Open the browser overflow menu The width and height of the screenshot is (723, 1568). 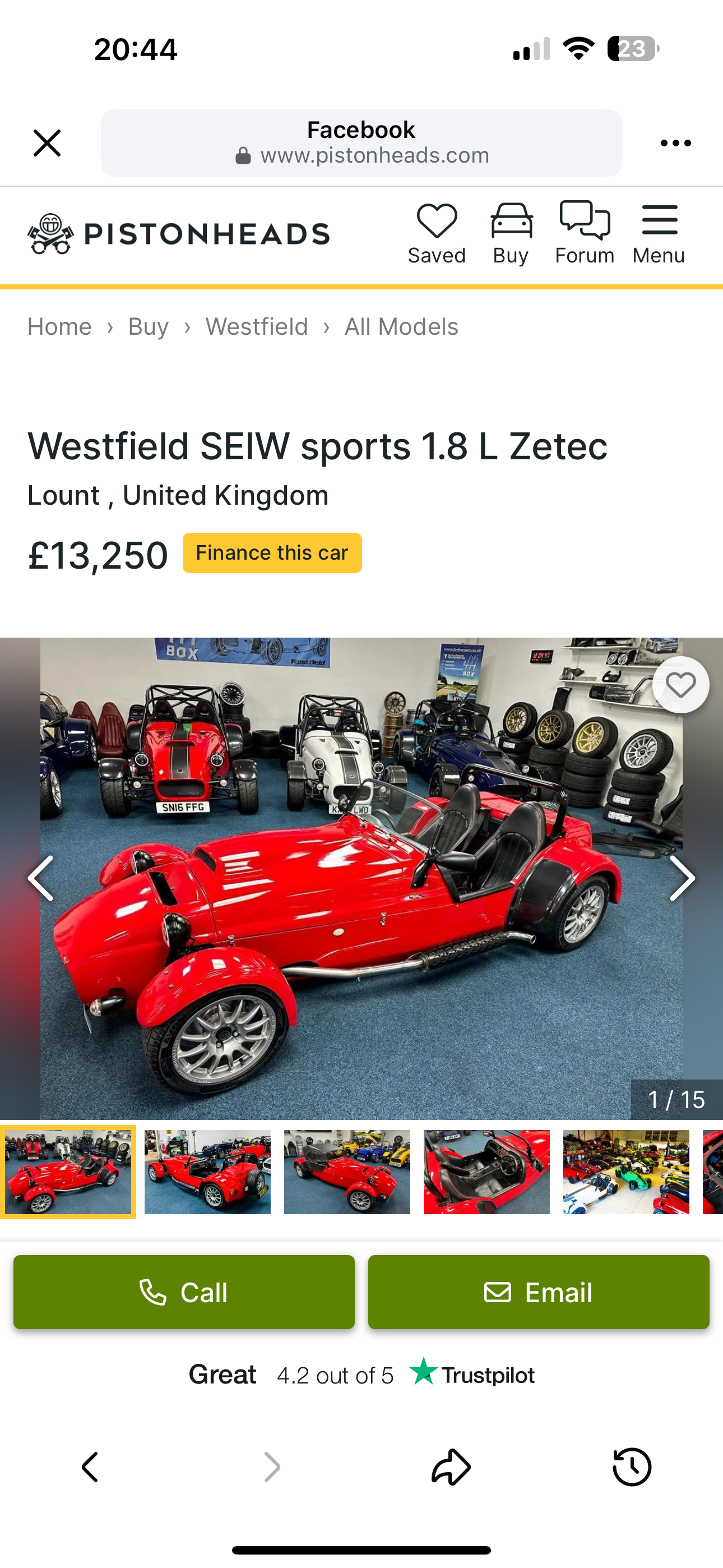[675, 143]
